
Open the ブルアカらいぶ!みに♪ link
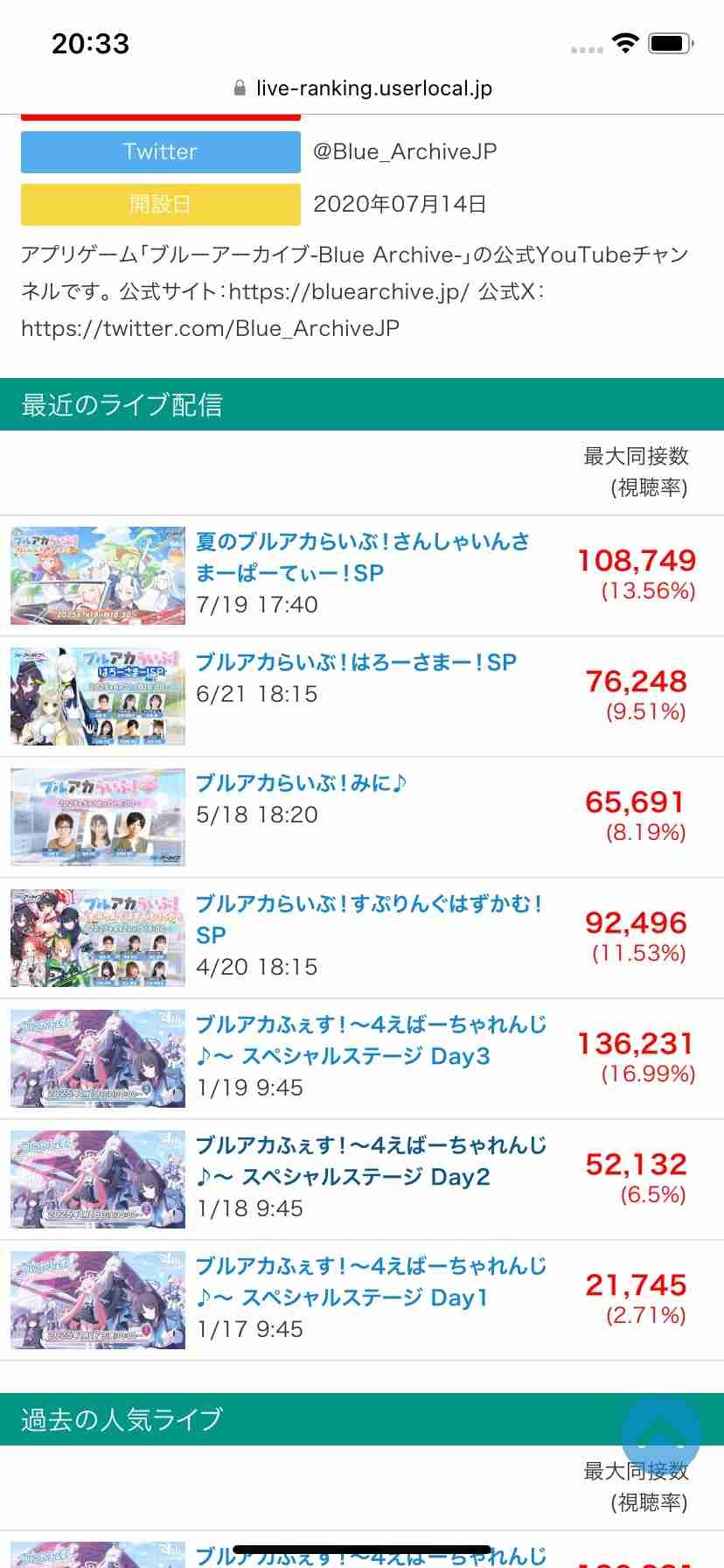[302, 783]
